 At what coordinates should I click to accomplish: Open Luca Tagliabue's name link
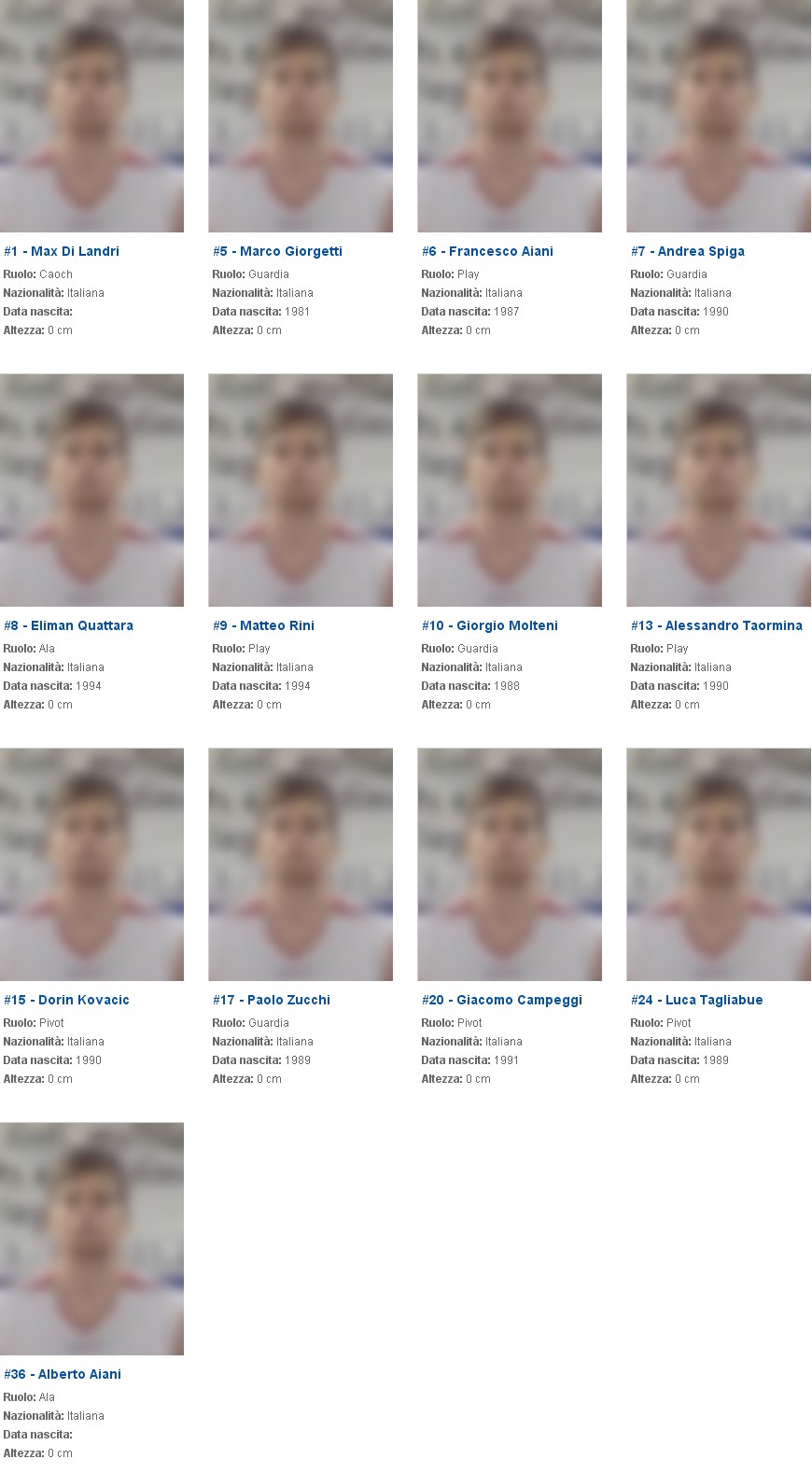(x=697, y=1000)
